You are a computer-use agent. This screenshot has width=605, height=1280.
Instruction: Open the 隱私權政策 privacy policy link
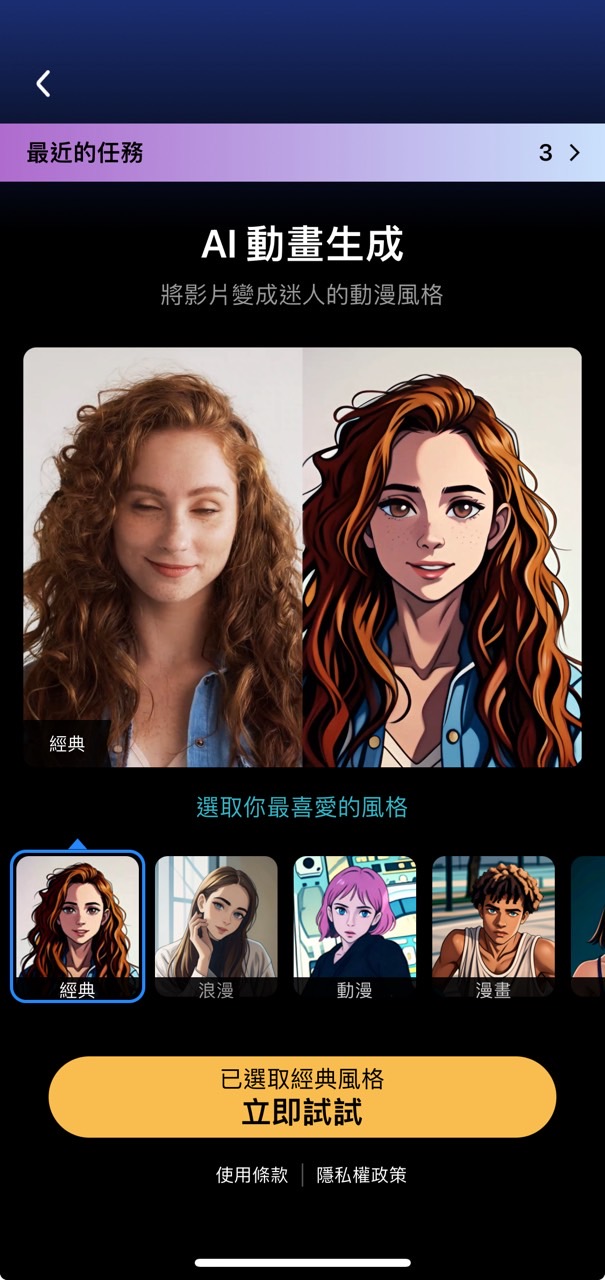coord(362,1175)
